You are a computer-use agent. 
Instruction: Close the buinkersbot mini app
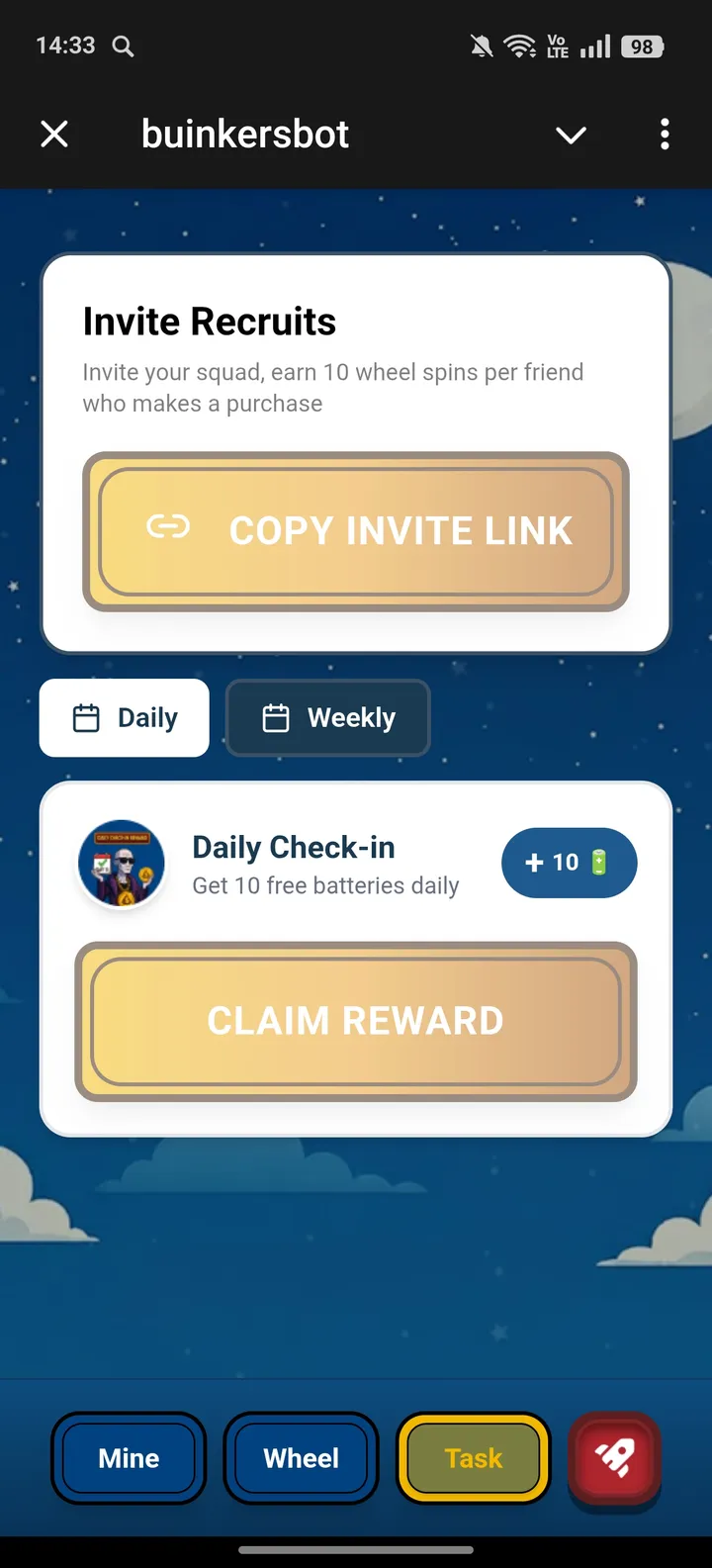(x=54, y=134)
